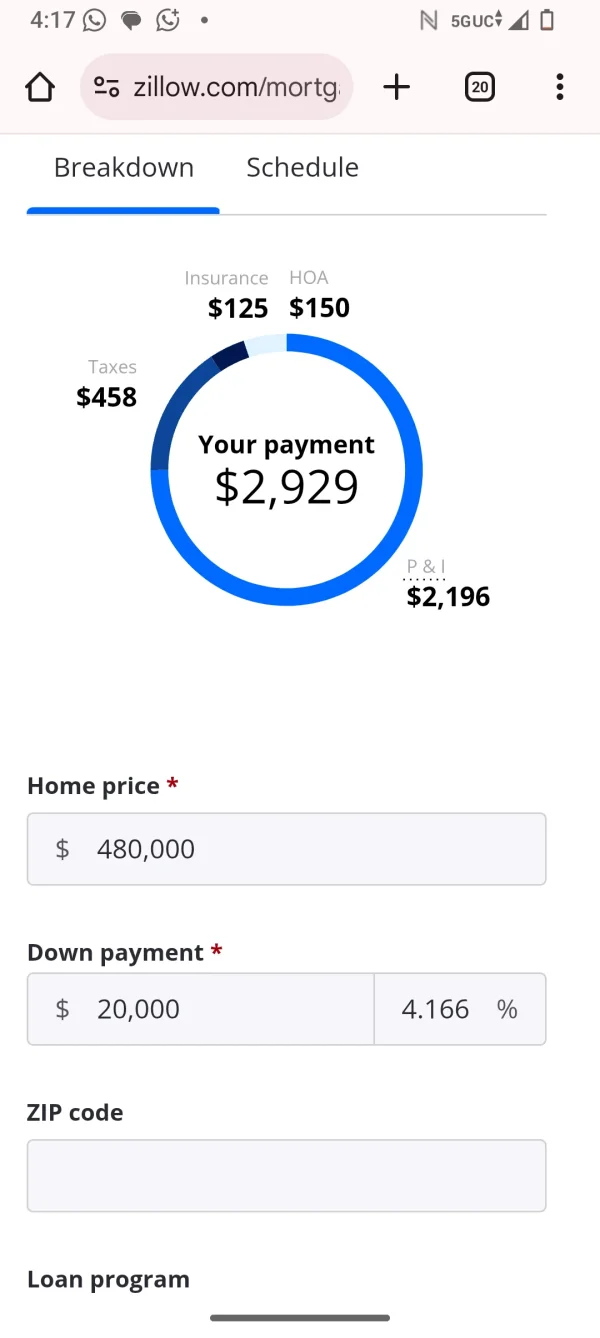Tap the ZIP code field
The width and height of the screenshot is (600, 1338).
pyautogui.click(x=286, y=1175)
